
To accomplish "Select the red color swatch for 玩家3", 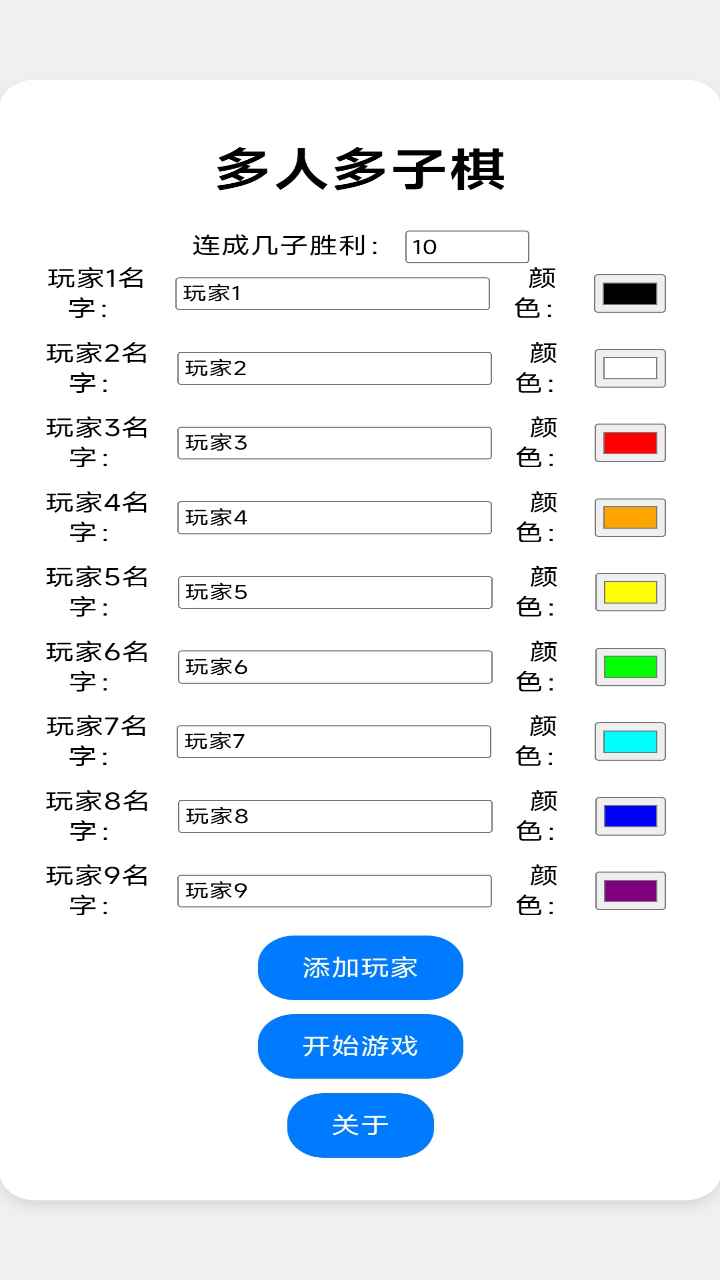I will (x=629, y=442).
